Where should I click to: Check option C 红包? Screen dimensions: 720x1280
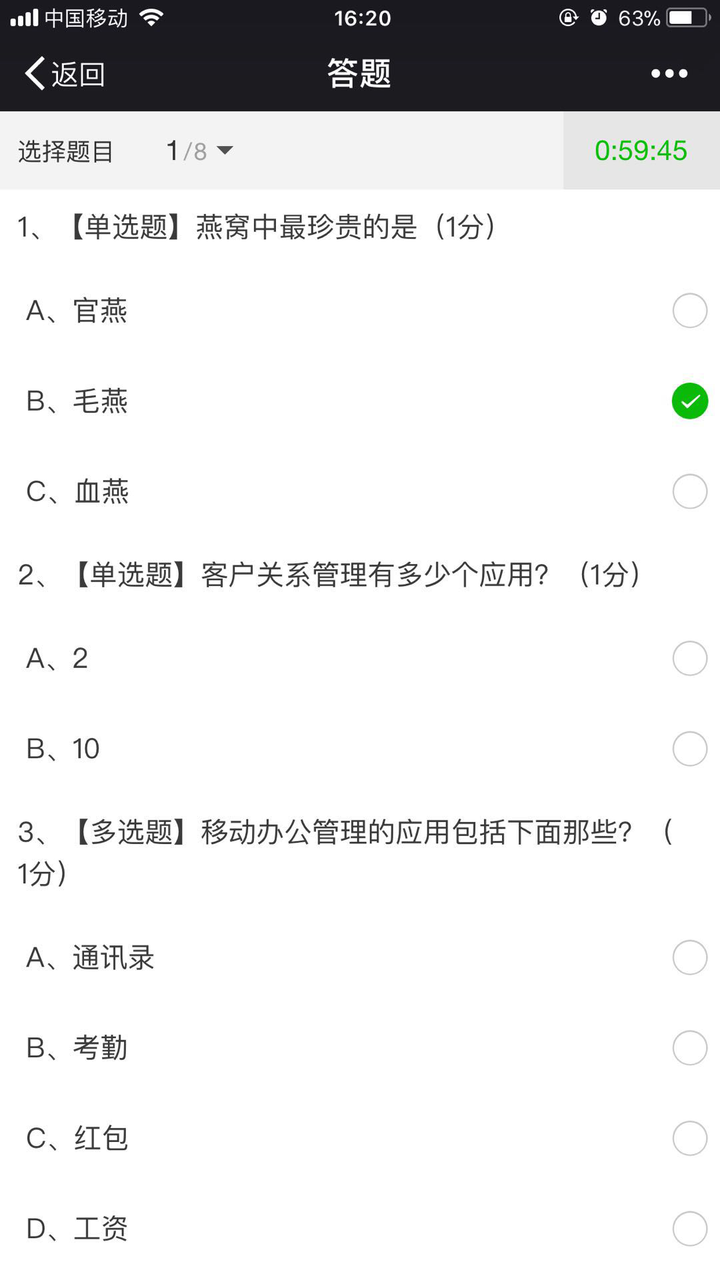point(360,1137)
